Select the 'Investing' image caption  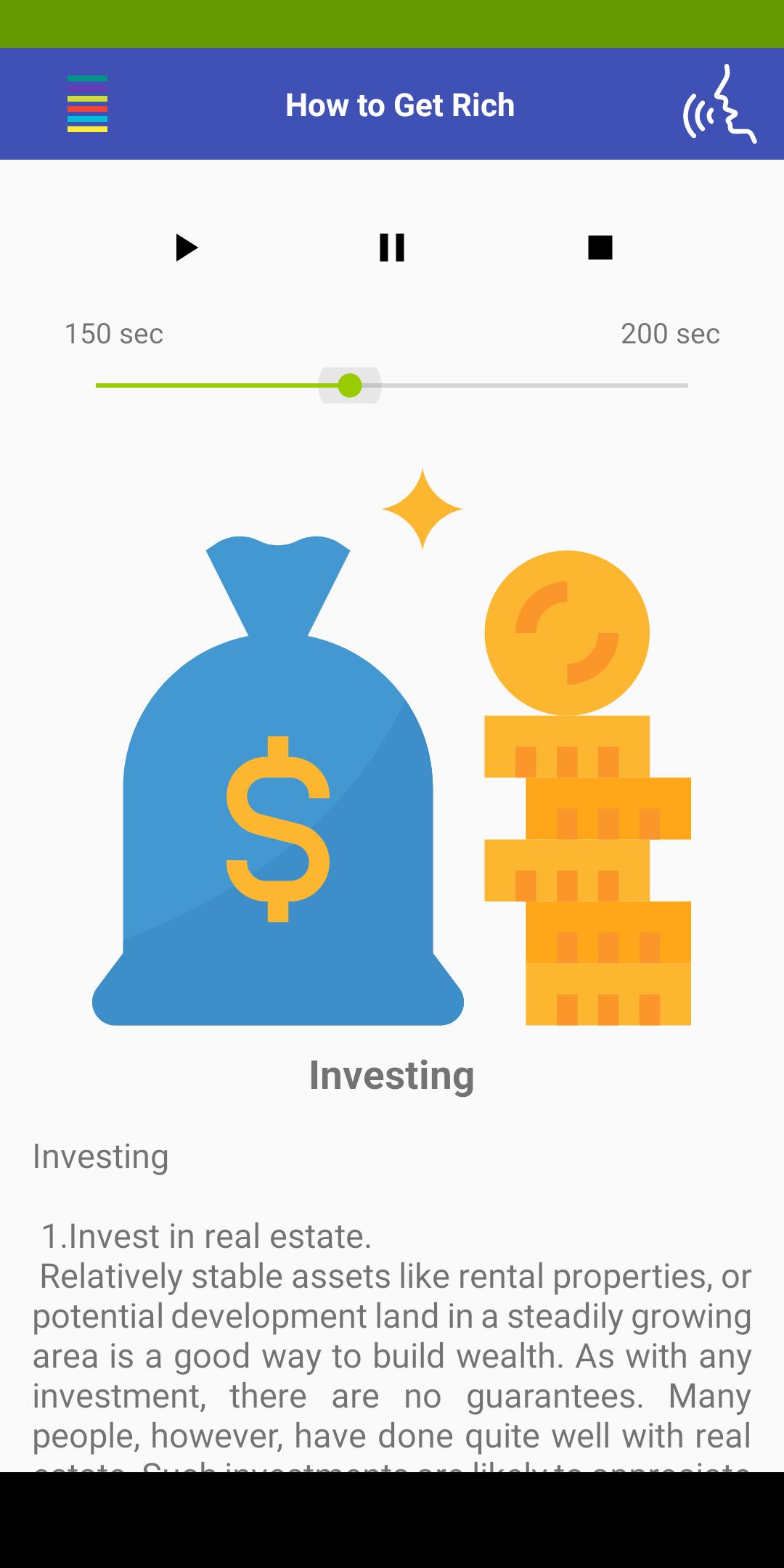(x=392, y=1076)
